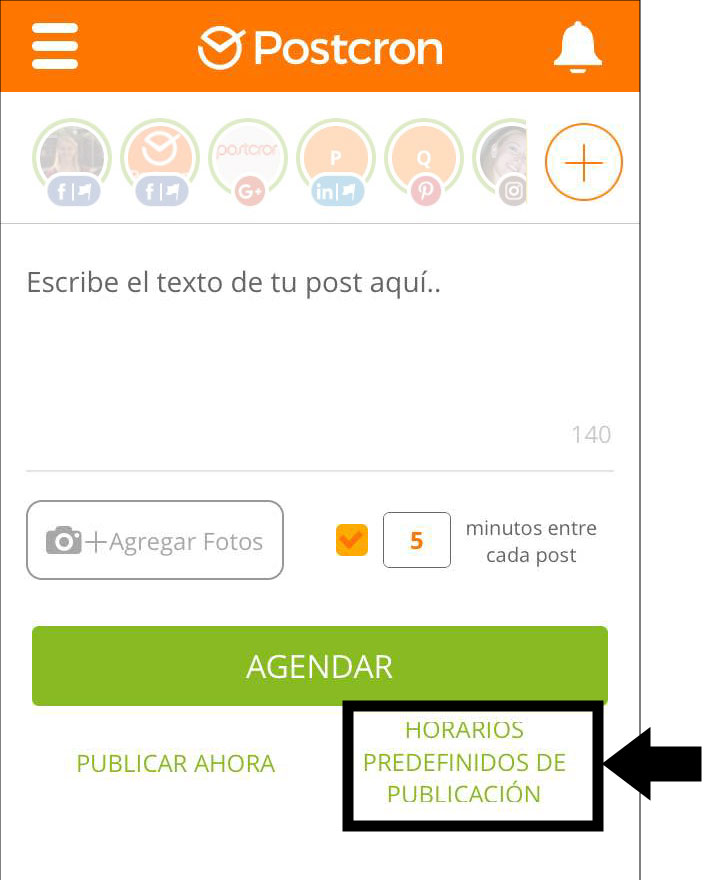
Task: Choose PUBLICAR AHORA
Action: [176, 764]
